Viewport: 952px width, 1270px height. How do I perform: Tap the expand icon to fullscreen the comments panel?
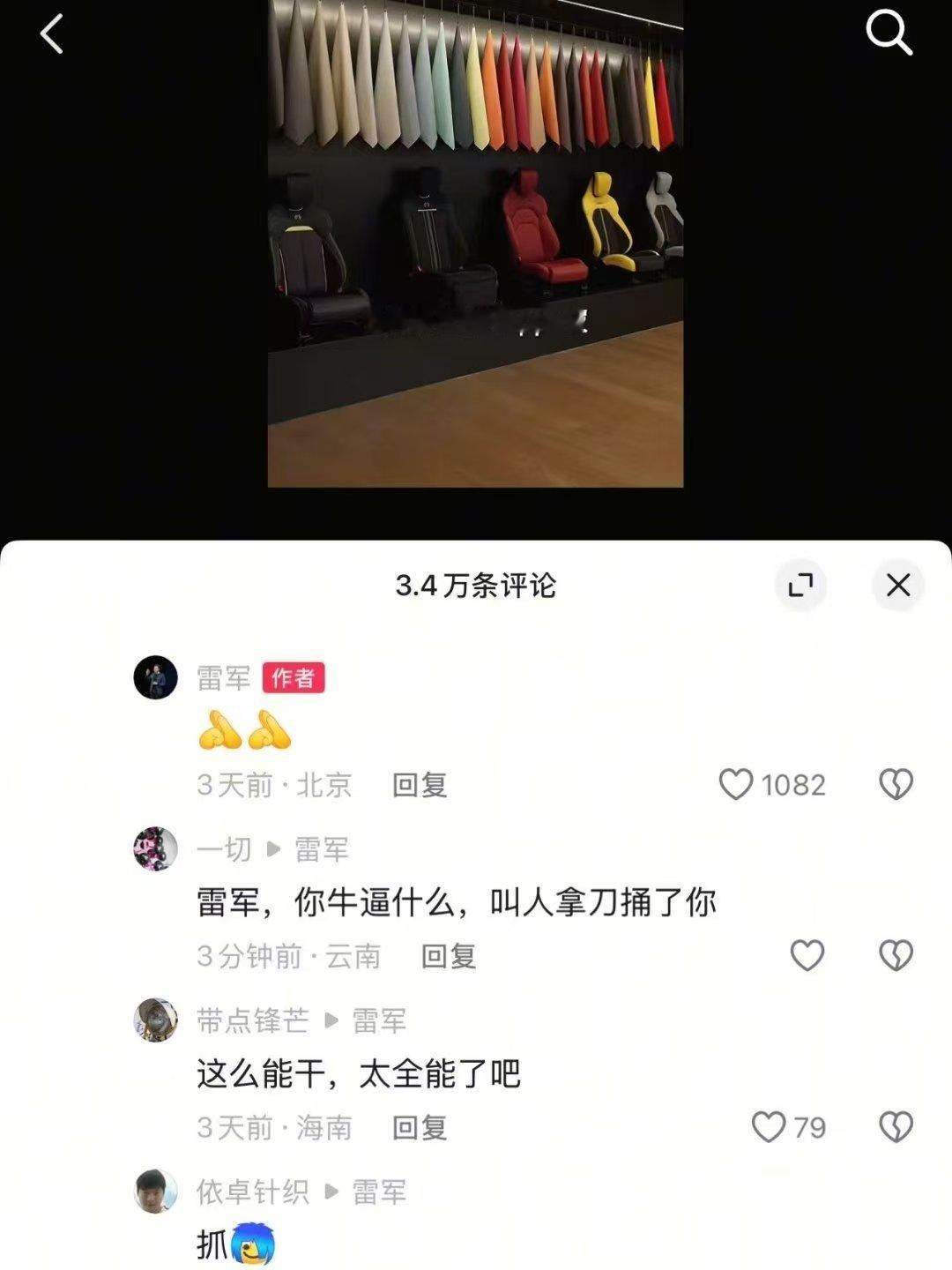800,585
